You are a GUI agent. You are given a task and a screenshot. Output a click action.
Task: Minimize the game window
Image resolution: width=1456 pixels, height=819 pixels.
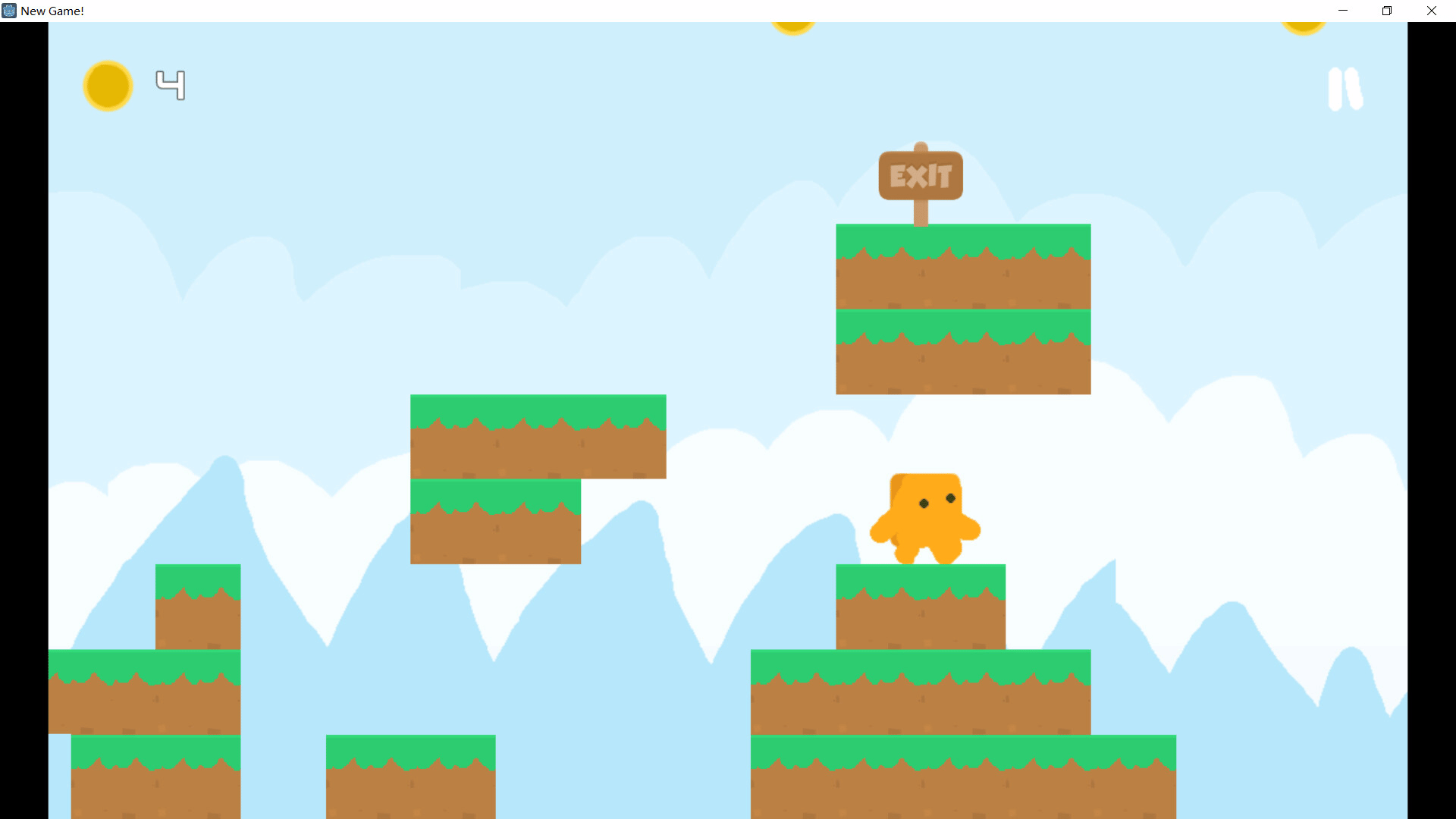pos(1342,11)
